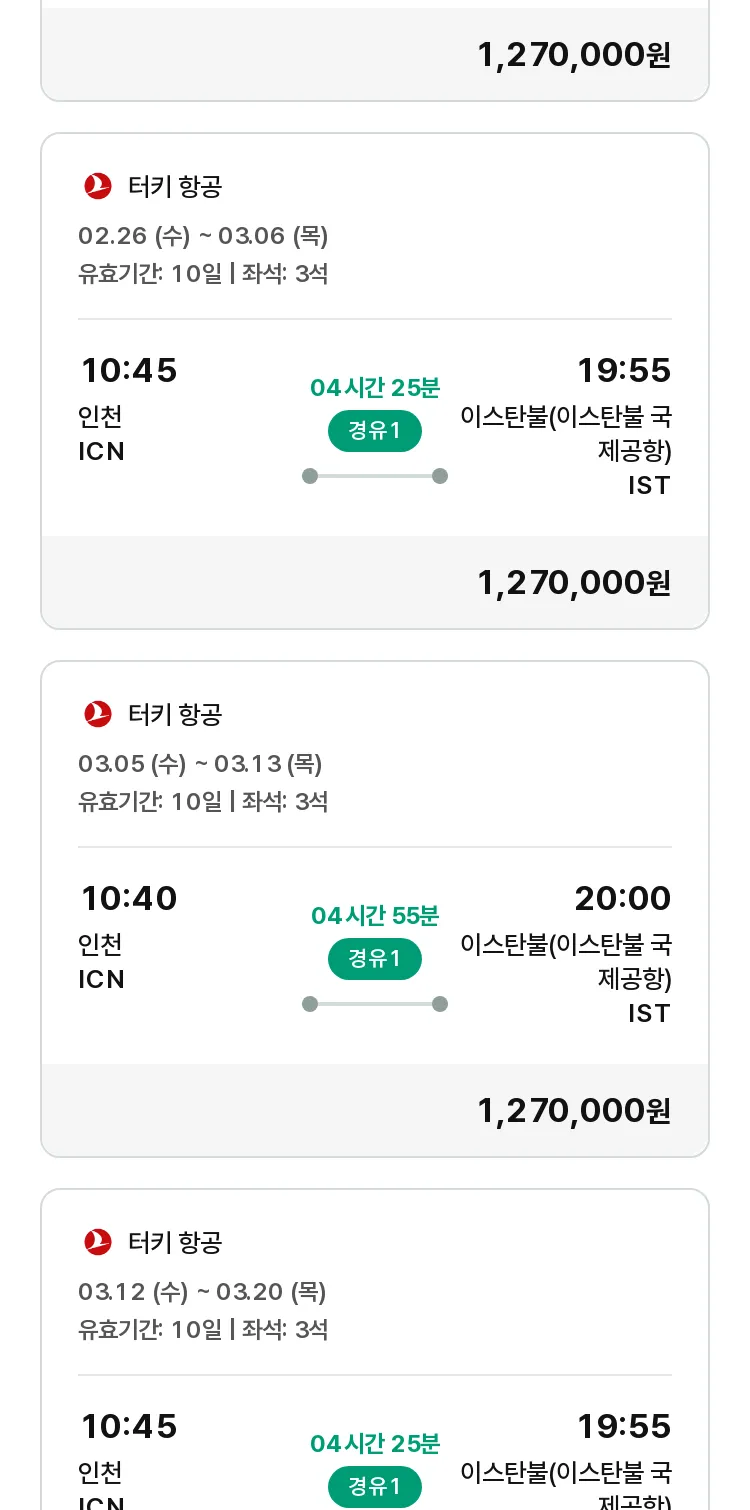Open the Turkish Airlines 02.26 ~ 03.06 flight card
This screenshot has width=750, height=1510.
click(375, 381)
